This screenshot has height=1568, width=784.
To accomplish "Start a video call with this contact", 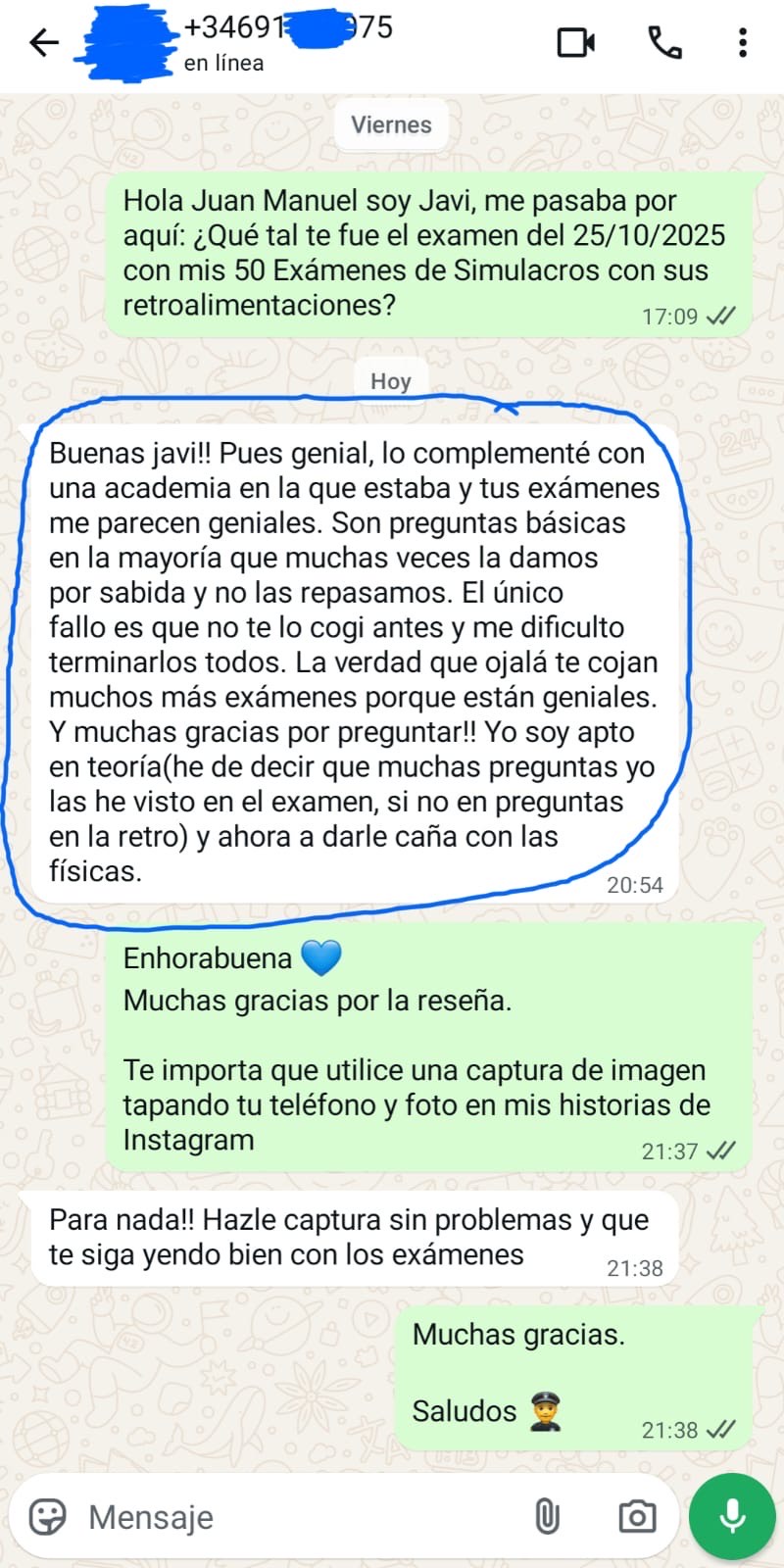I will pyautogui.click(x=576, y=42).
